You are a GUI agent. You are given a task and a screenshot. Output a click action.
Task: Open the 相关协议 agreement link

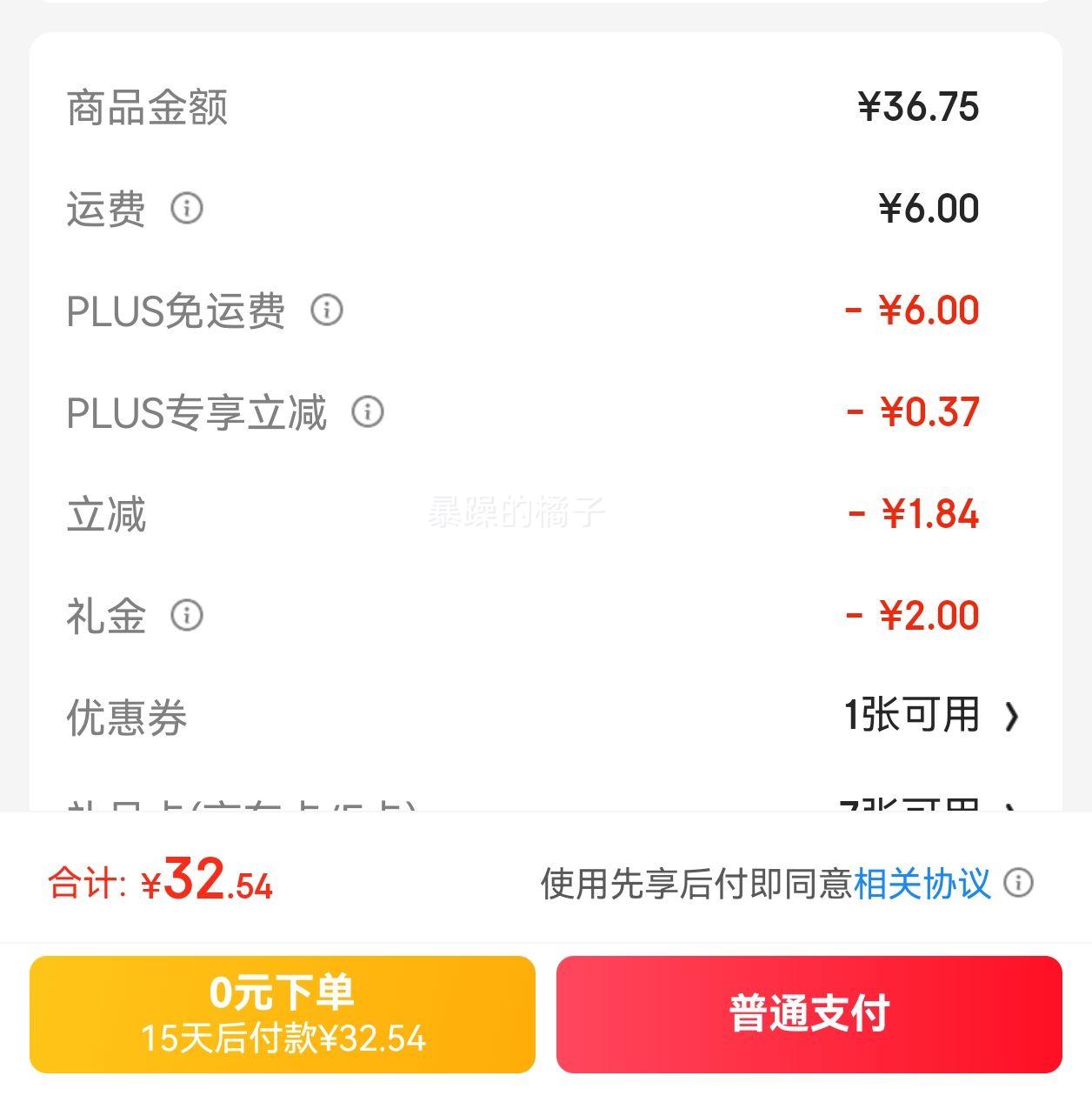coord(922,883)
